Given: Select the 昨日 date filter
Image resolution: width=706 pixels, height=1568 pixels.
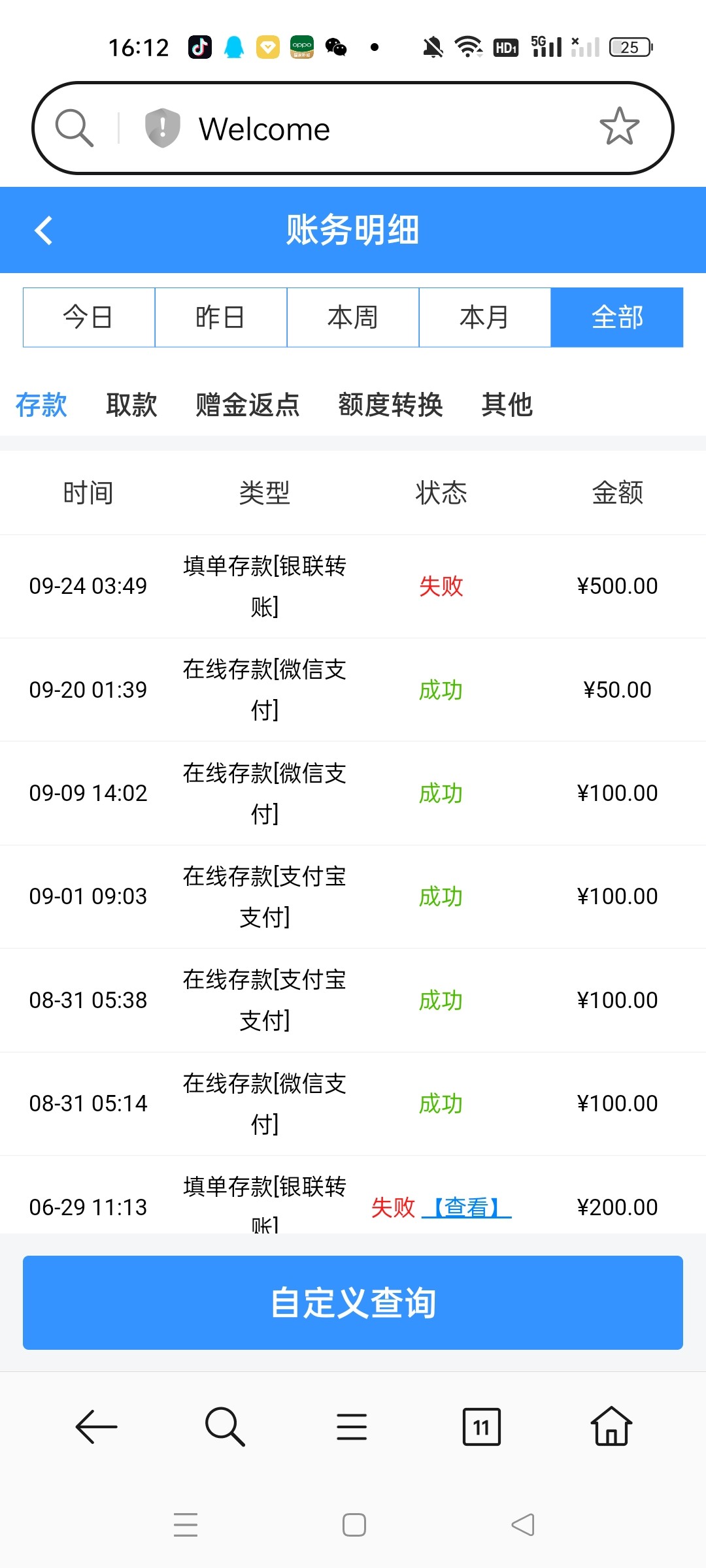Looking at the screenshot, I should tap(221, 317).
